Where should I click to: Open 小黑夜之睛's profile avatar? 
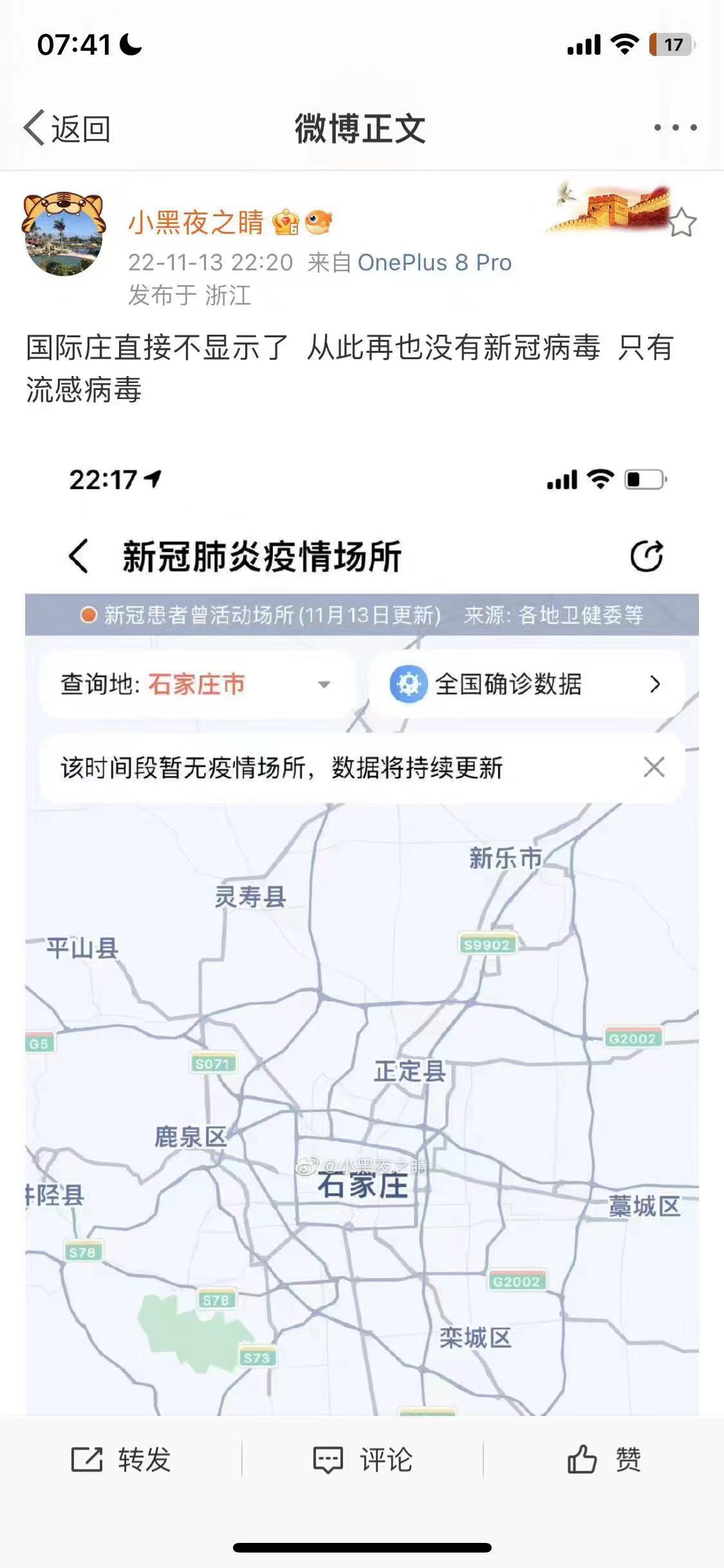[x=63, y=234]
